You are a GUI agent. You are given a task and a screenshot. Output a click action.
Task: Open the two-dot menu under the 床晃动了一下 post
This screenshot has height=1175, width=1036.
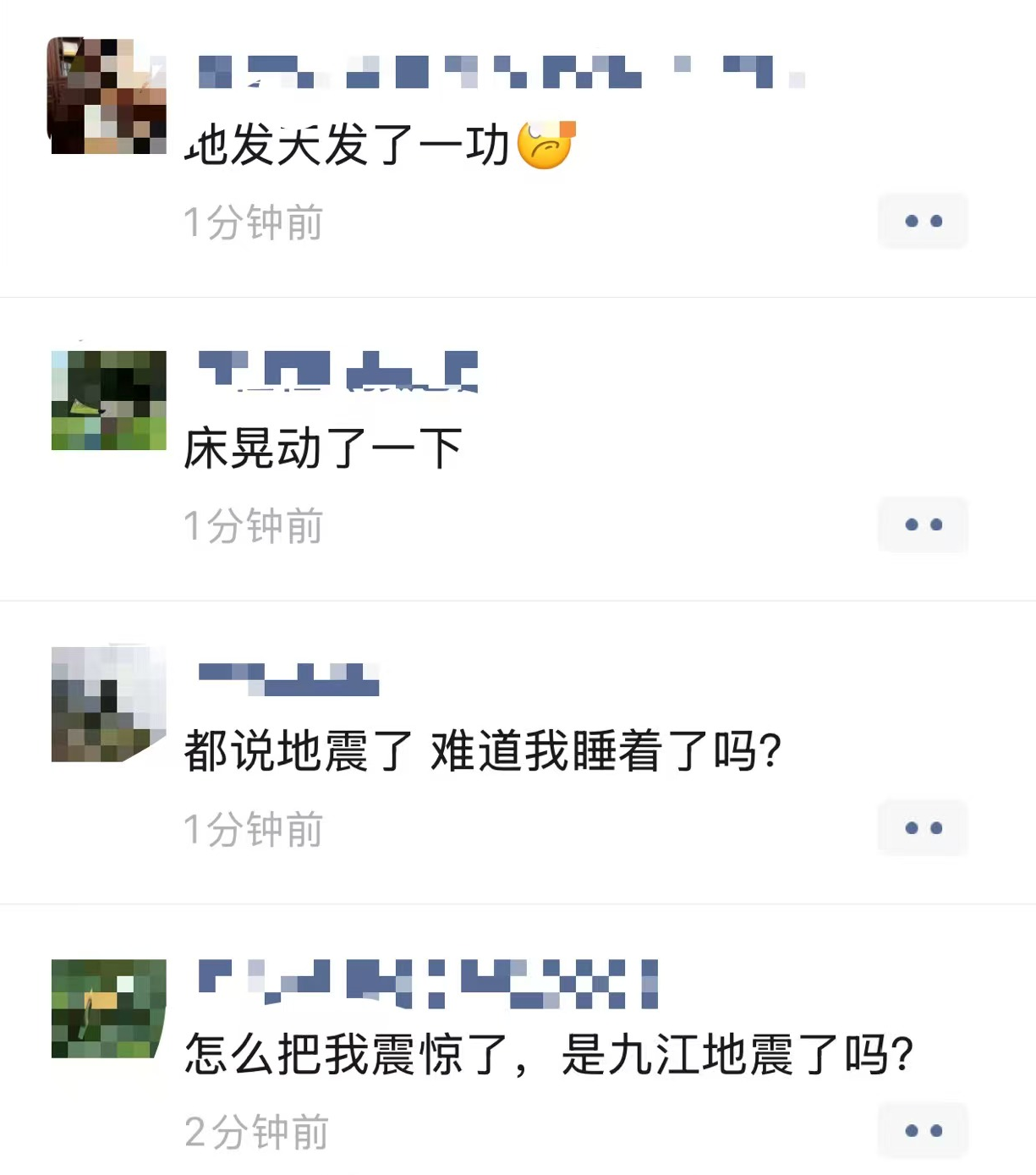point(923,525)
